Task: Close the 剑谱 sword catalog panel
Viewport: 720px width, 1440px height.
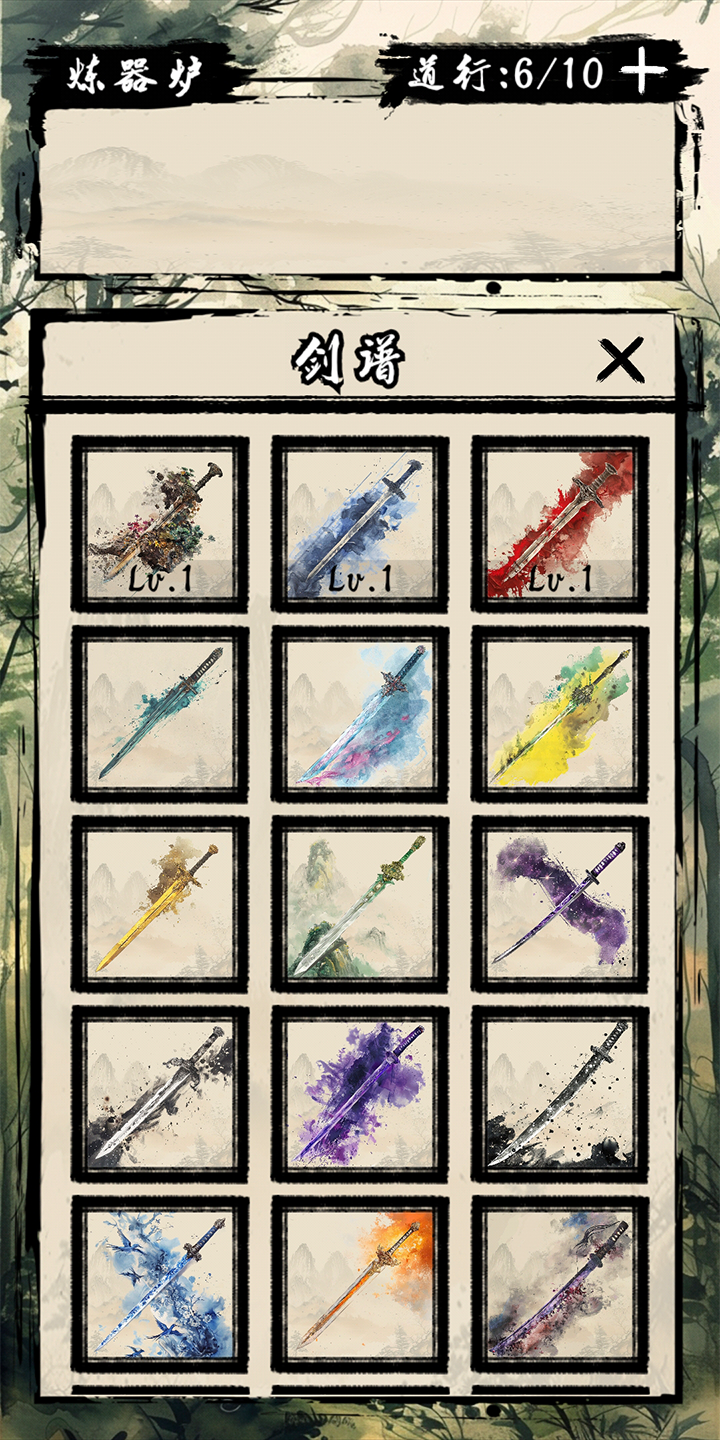Action: click(x=620, y=360)
